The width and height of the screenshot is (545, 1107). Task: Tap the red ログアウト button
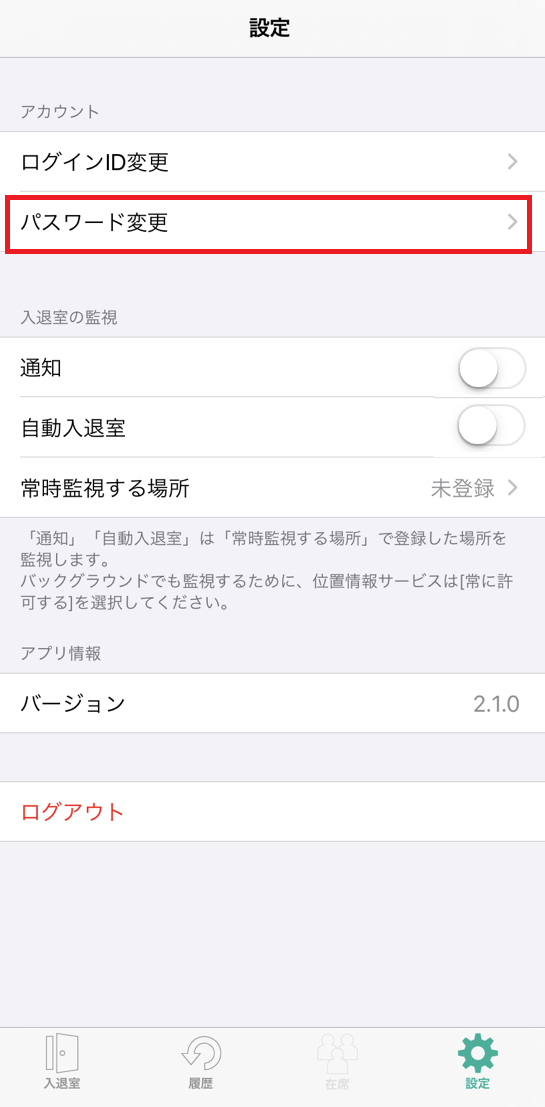[272, 811]
